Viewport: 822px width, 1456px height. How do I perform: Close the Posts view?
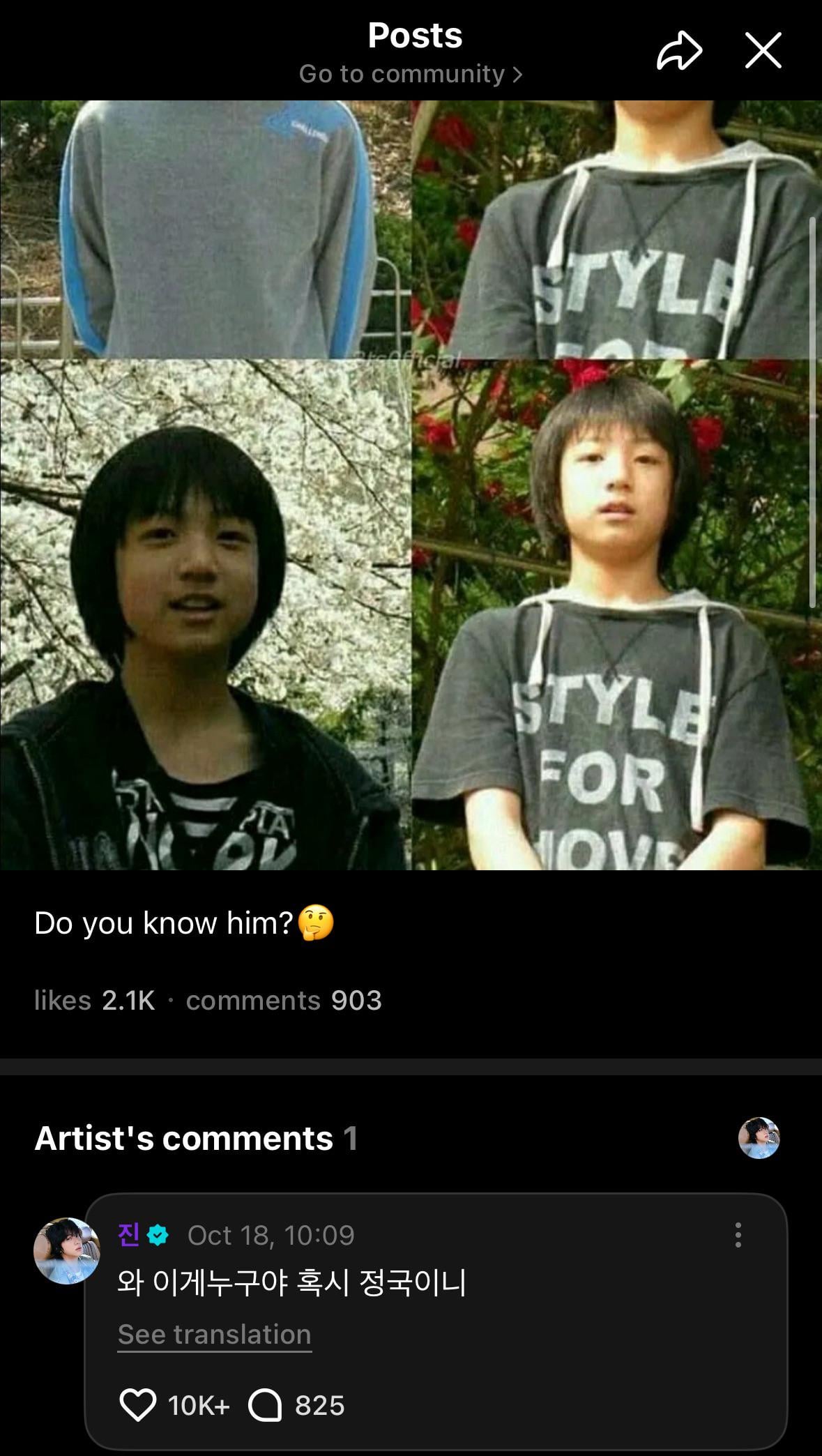(x=763, y=51)
